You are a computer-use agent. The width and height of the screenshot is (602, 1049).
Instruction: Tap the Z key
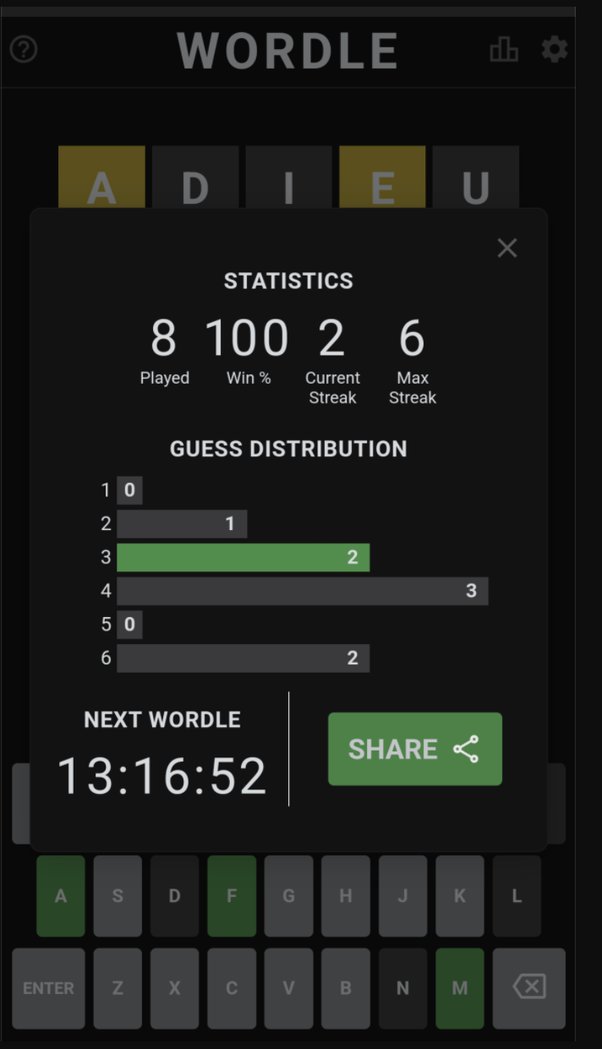tap(118, 988)
